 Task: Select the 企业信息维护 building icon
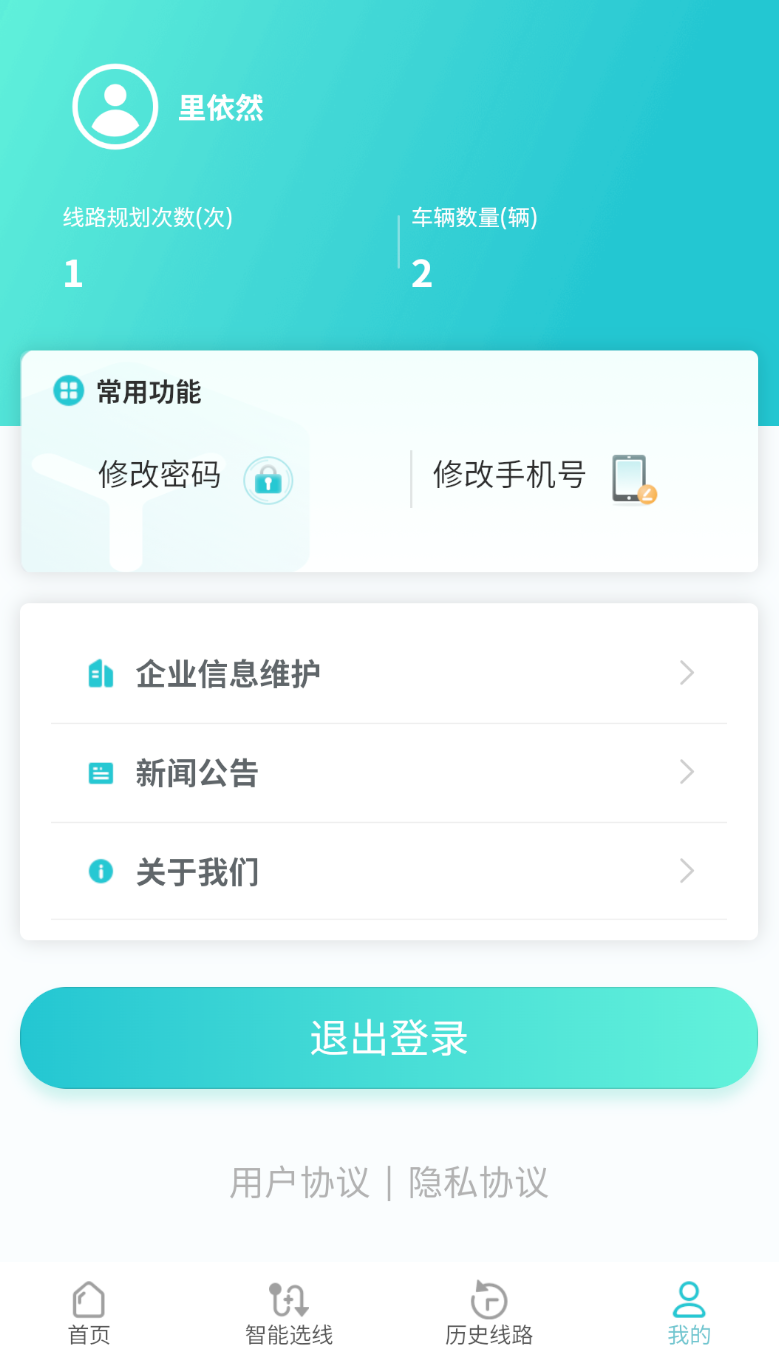100,673
